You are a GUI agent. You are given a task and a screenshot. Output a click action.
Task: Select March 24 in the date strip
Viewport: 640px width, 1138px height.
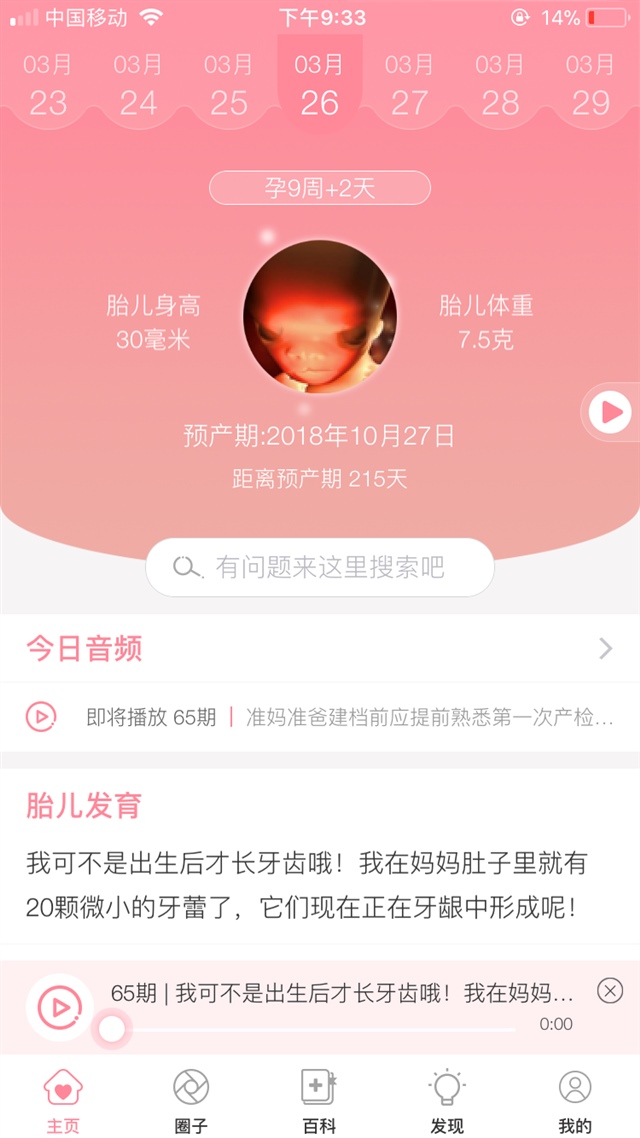pyautogui.click(x=138, y=84)
